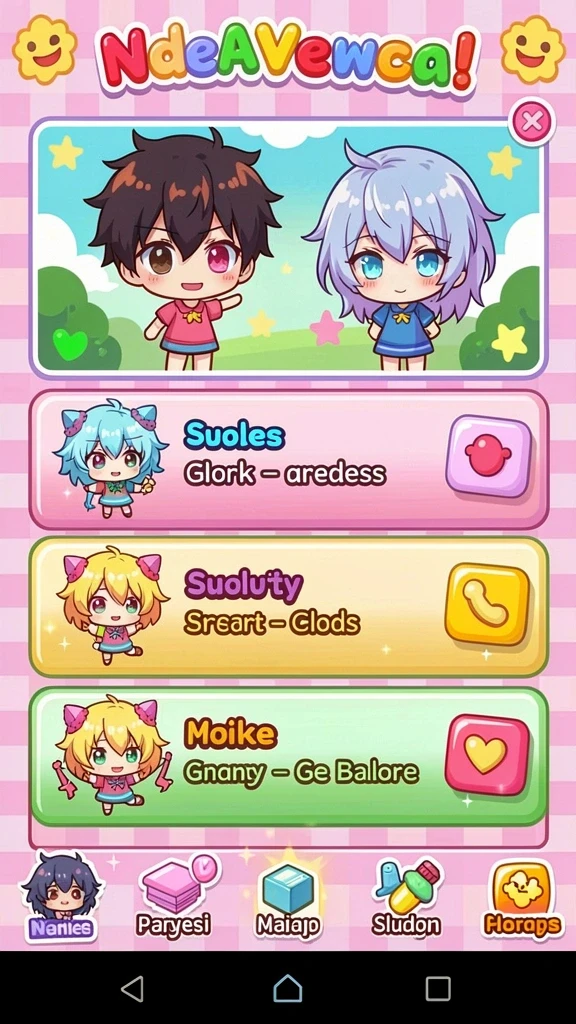Tap the yellow phone button on Suoluty
The width and height of the screenshot is (576, 1024).
(487, 604)
